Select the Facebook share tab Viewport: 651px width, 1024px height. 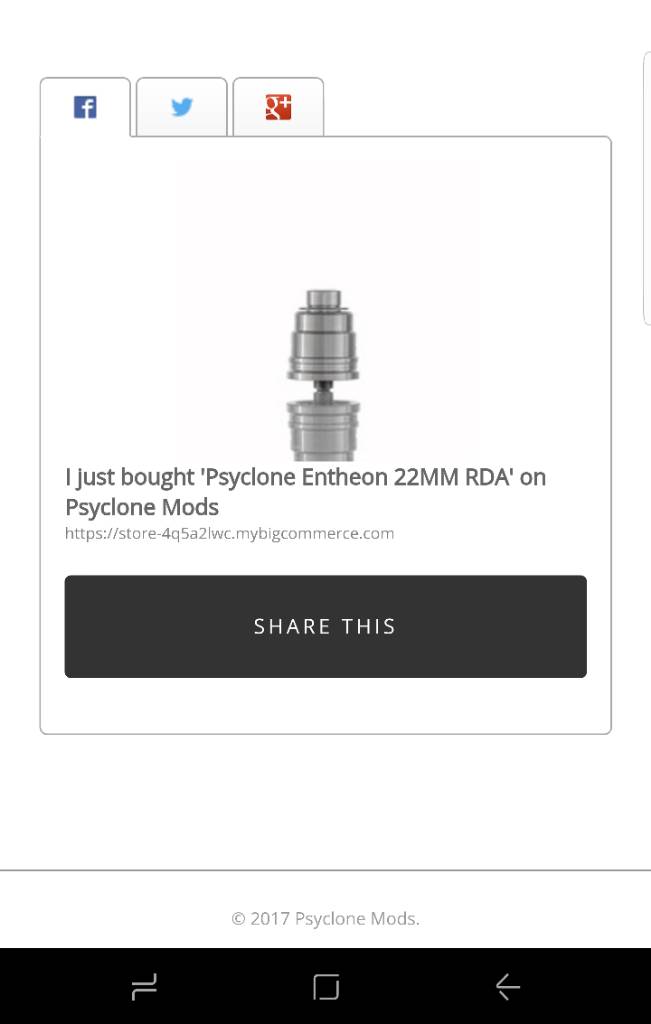tap(85, 107)
